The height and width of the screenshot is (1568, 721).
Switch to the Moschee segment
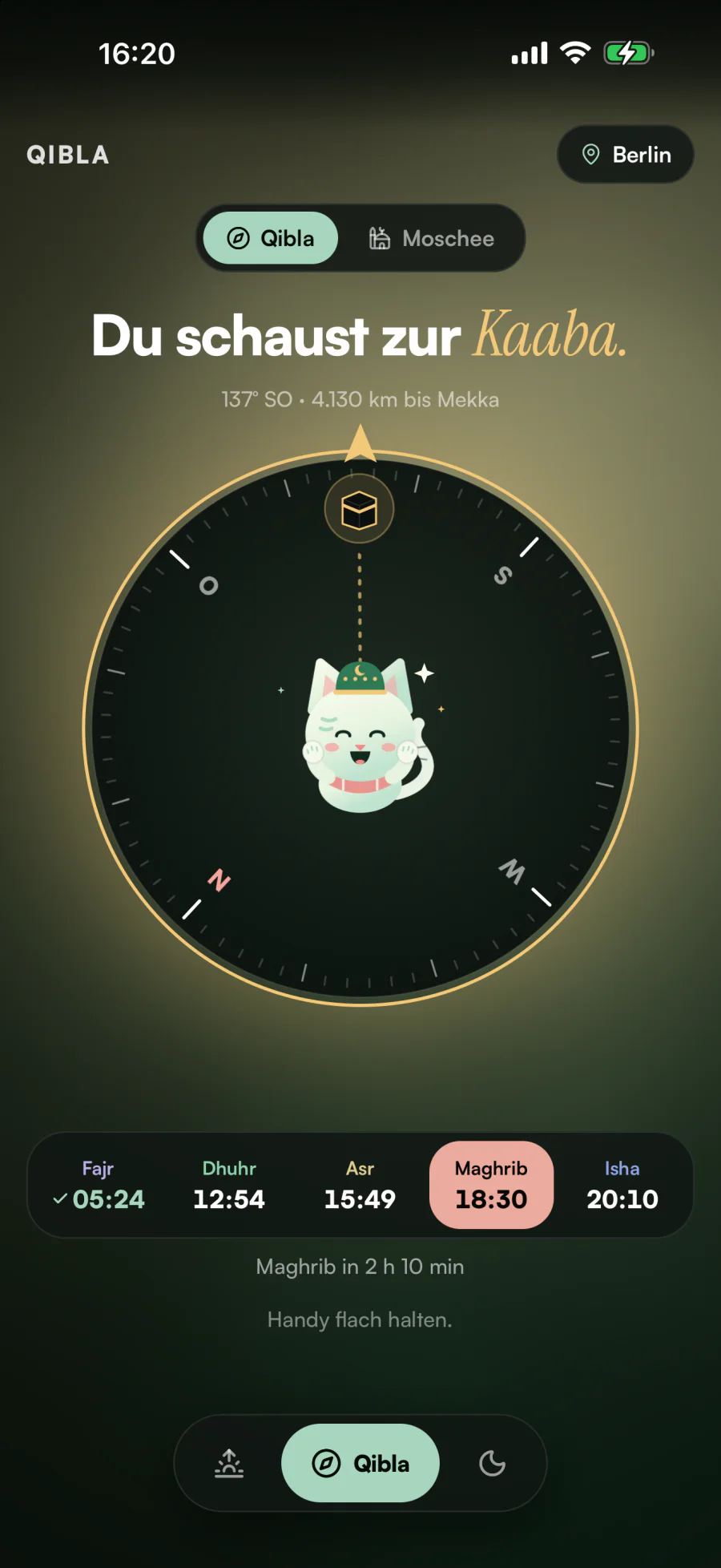[x=431, y=238]
